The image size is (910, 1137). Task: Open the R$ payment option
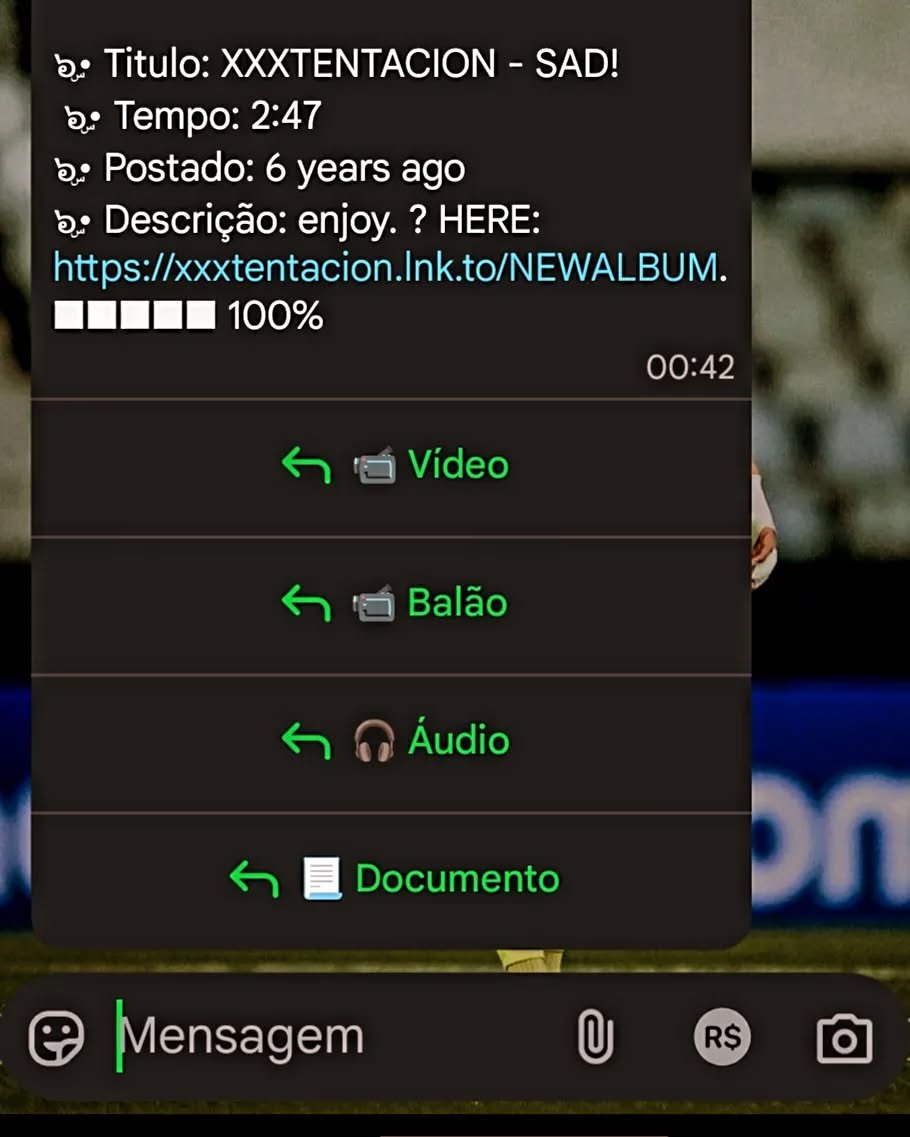pos(722,1038)
